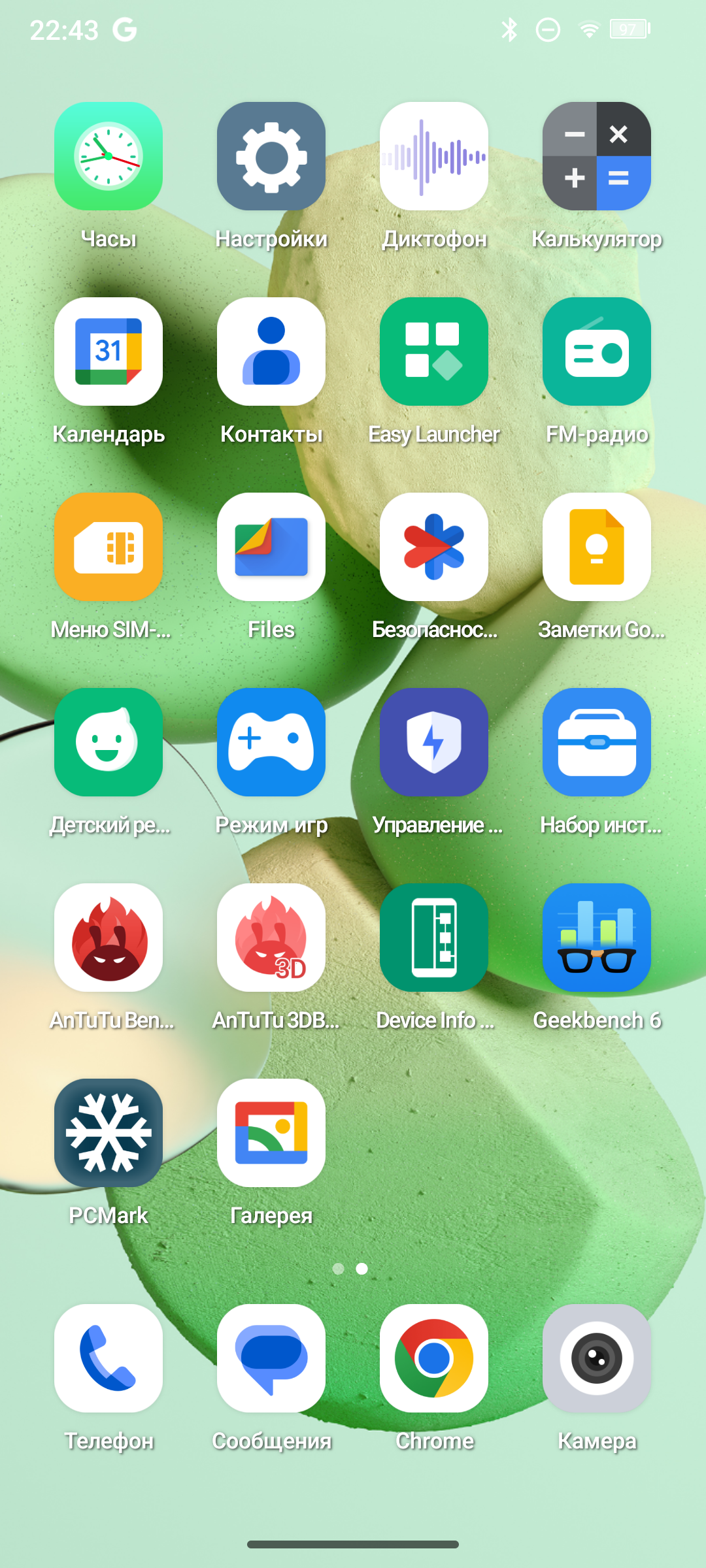Screen dimensions: 706x1568
Task: Open Заметки Google Keep
Action: coord(597,547)
